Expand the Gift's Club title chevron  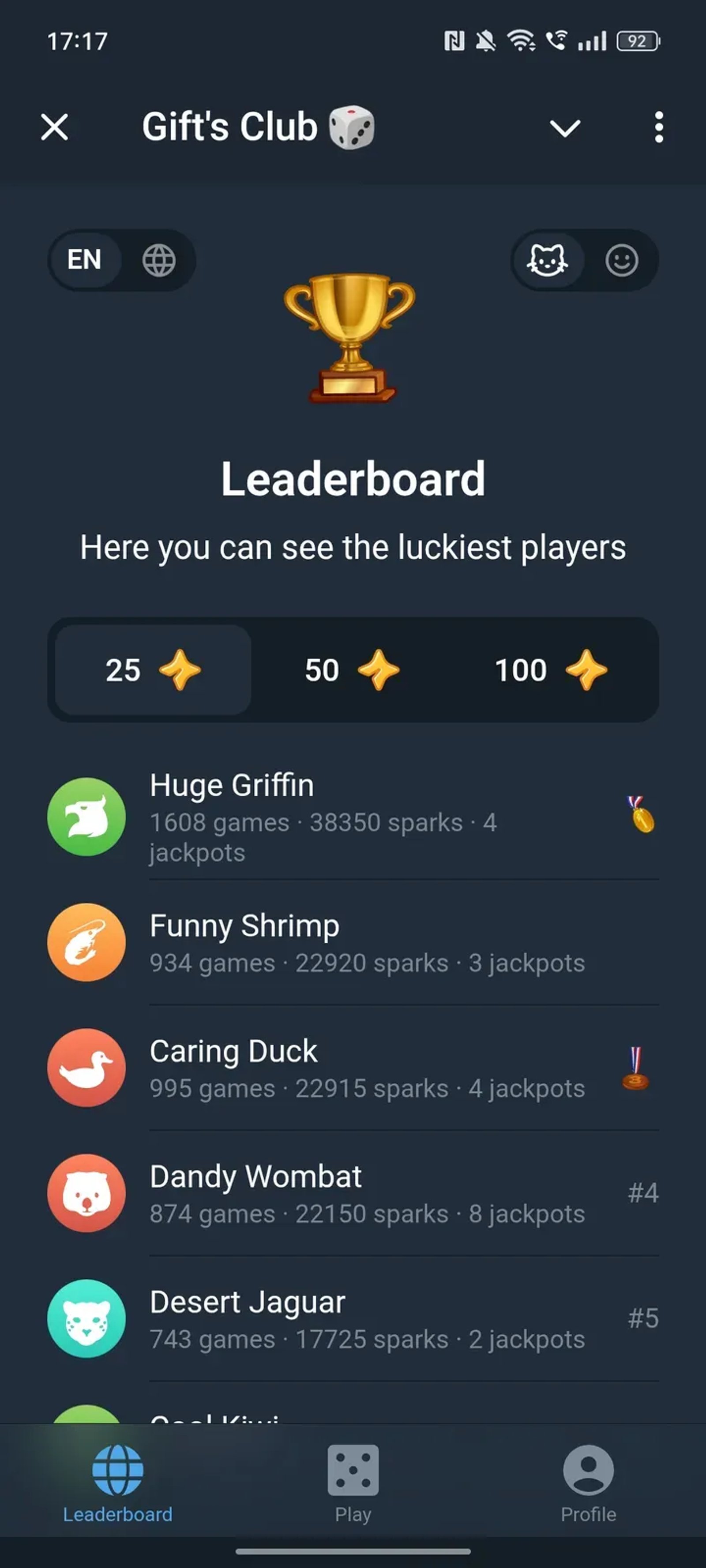click(x=565, y=128)
